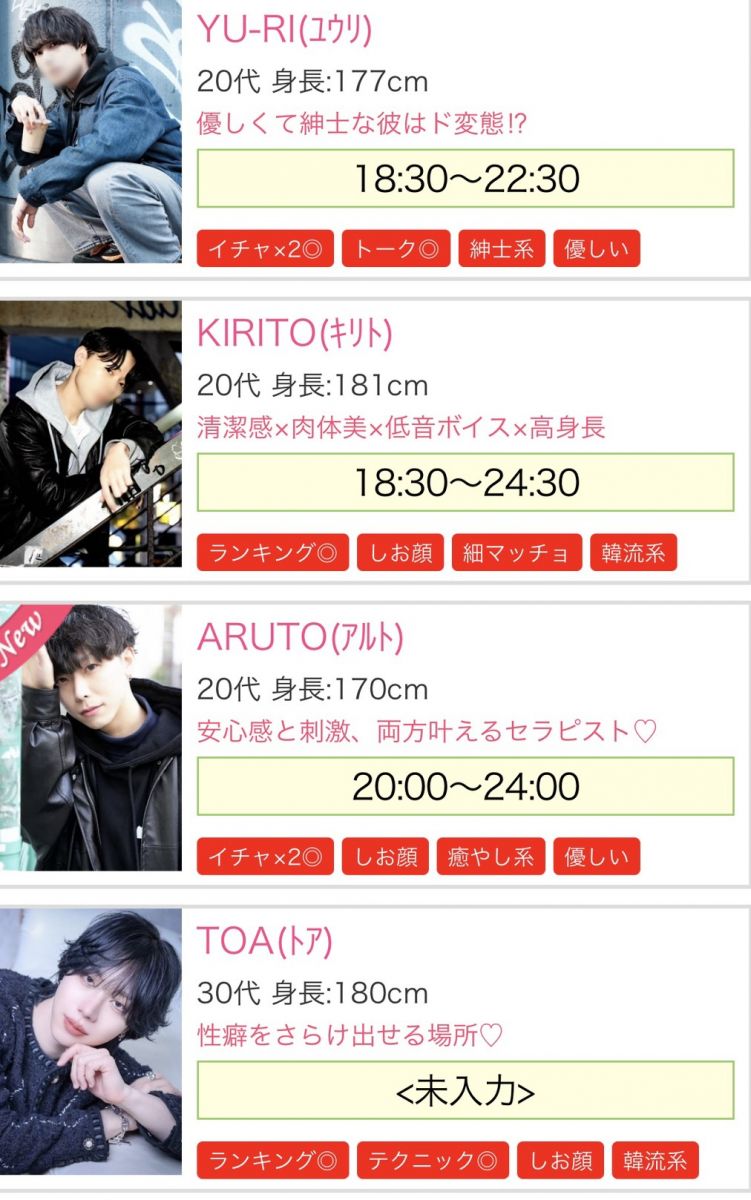Image resolution: width=751 pixels, height=1200 pixels.
Task: Open YU-RI's profile photo
Action: pos(91,131)
